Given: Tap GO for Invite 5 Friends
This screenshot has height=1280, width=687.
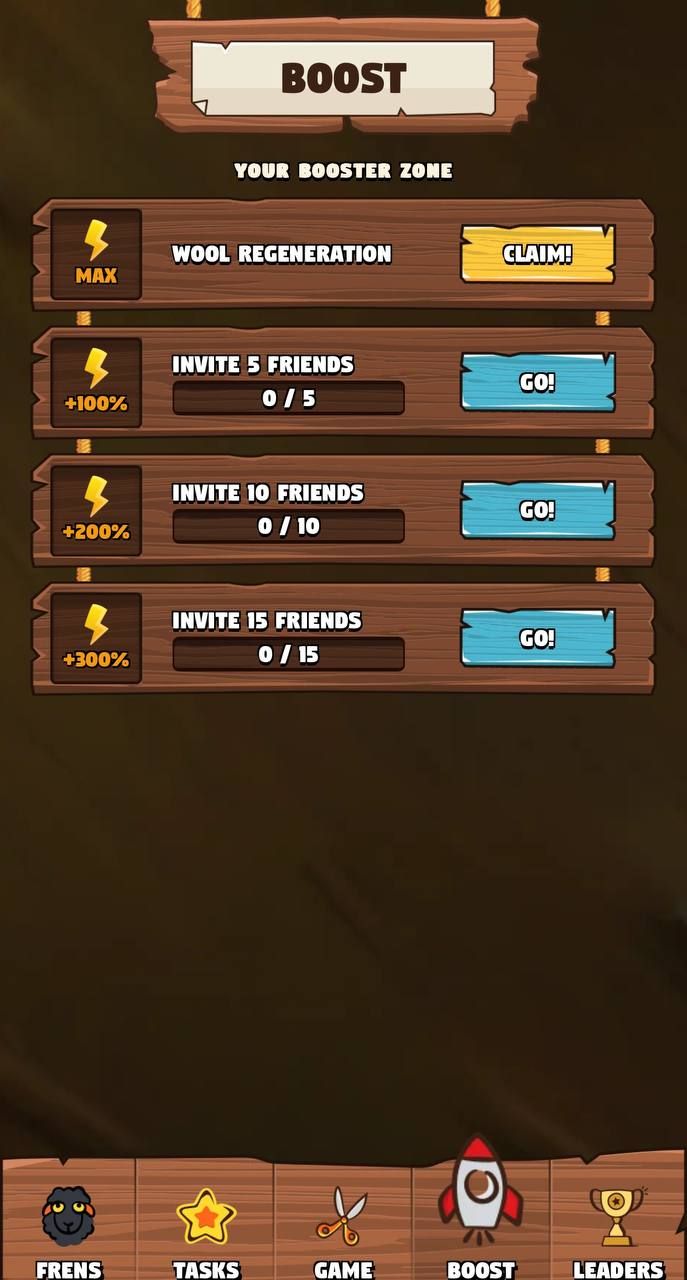Looking at the screenshot, I should pyautogui.click(x=537, y=382).
